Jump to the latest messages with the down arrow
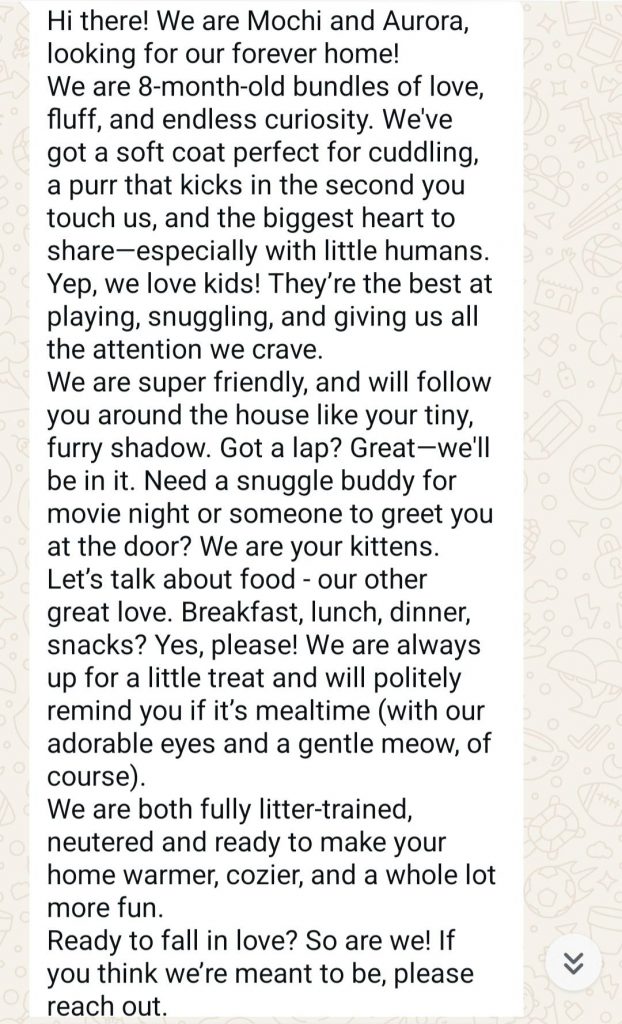 click(x=573, y=963)
